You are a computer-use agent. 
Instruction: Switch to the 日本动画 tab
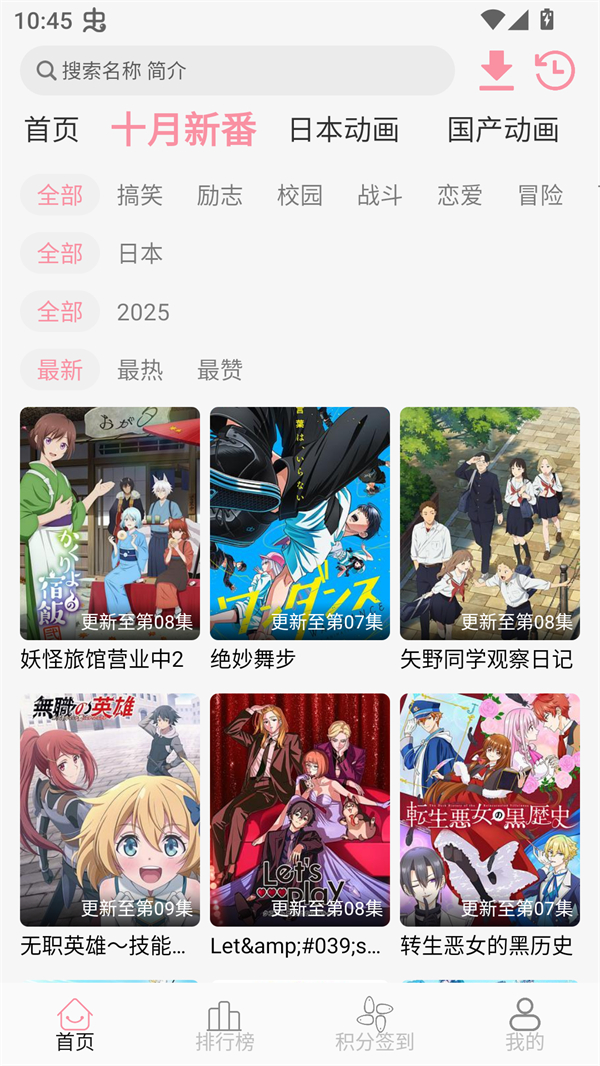(x=344, y=130)
